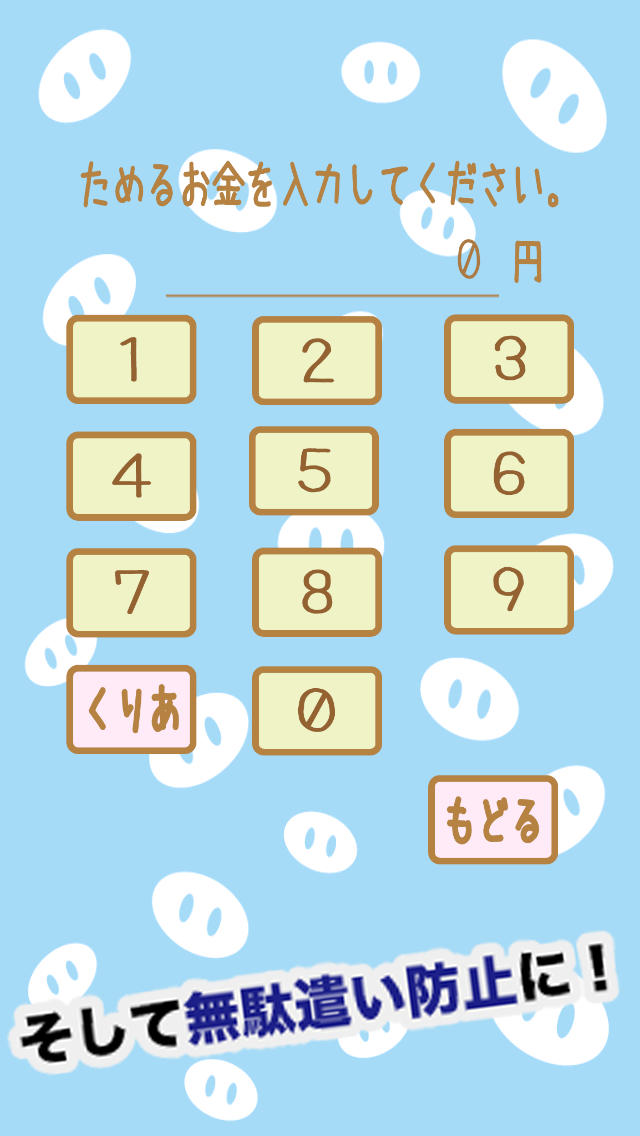Select the 9 key
The width and height of the screenshot is (640, 1136).
tap(509, 590)
